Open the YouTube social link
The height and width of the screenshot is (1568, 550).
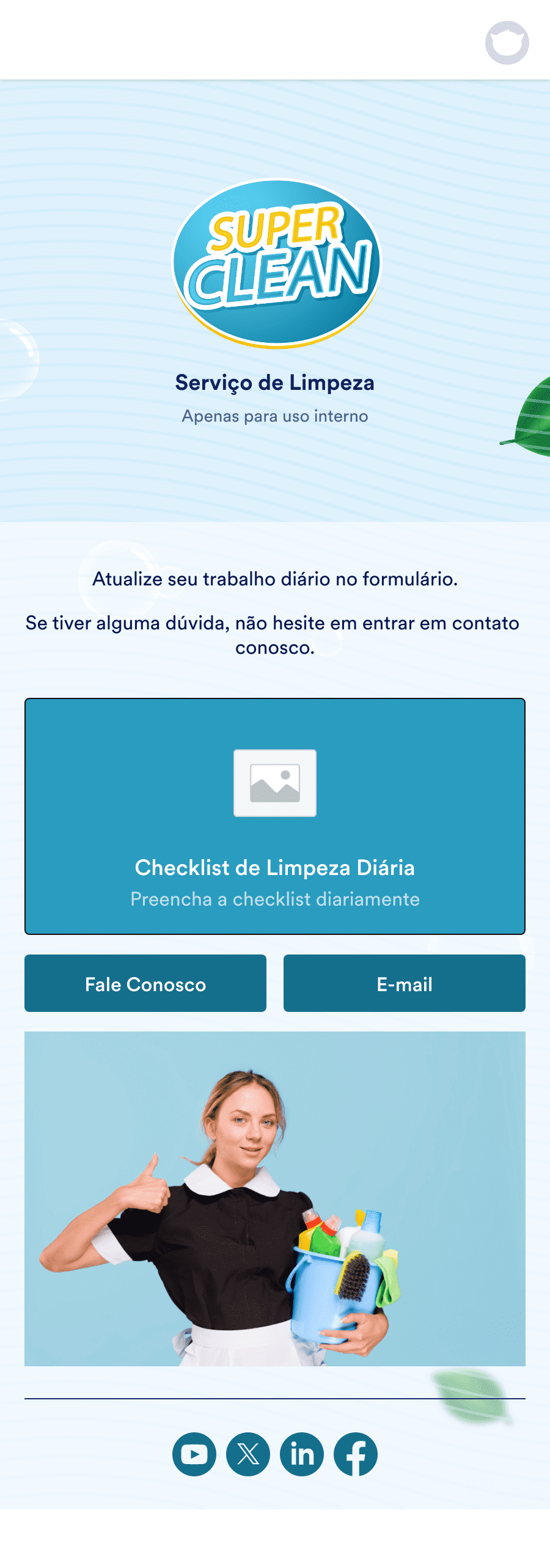coord(194,1454)
